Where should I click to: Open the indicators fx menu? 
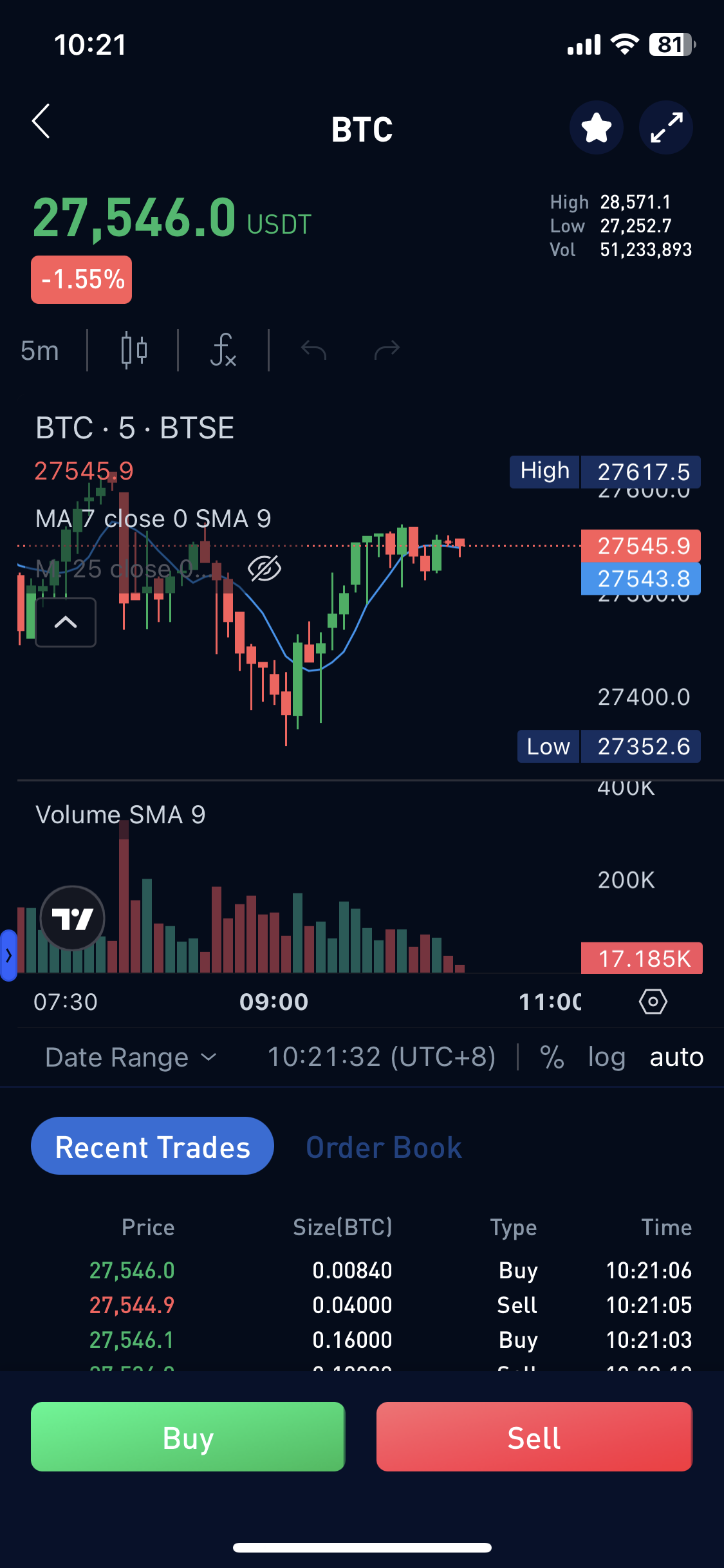pyautogui.click(x=223, y=350)
